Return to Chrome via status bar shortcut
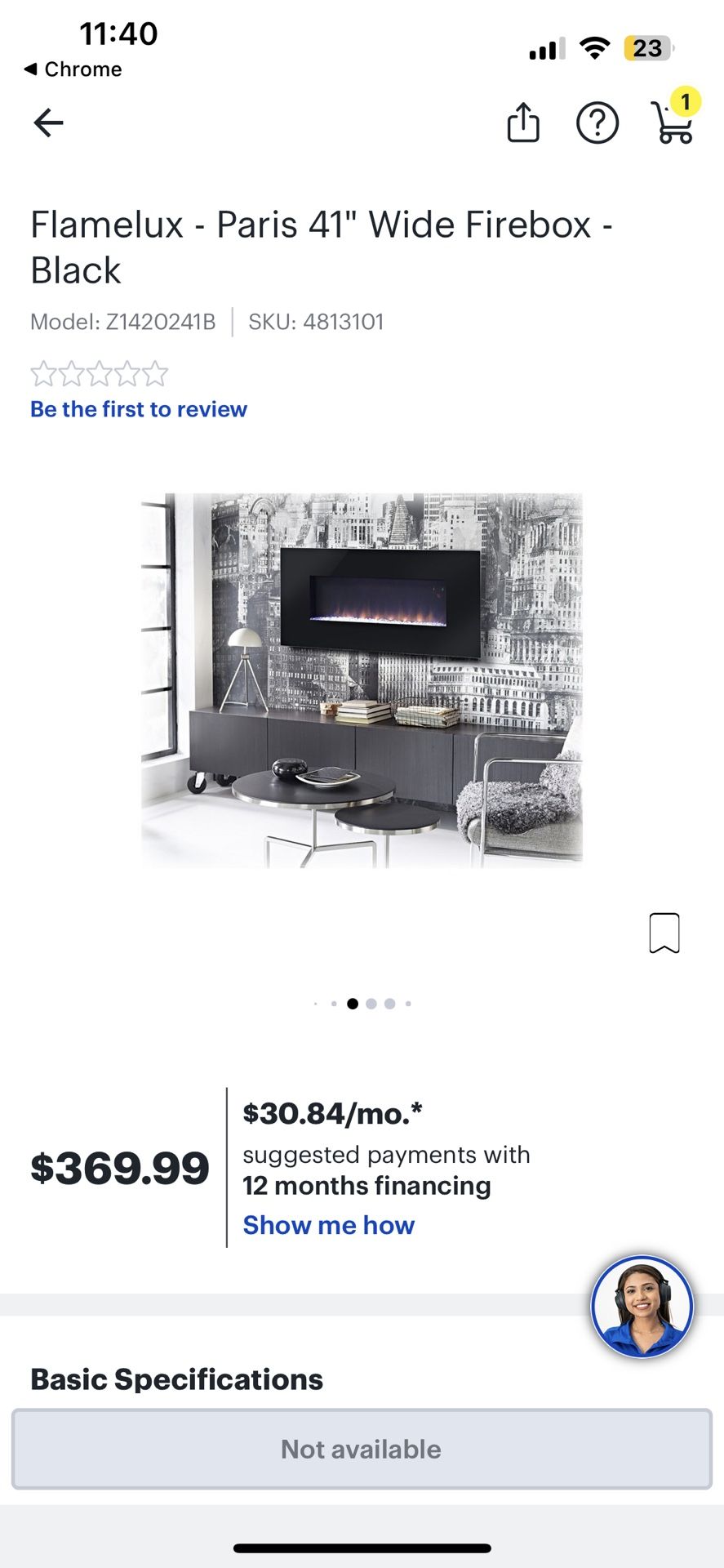This screenshot has width=724, height=1568. [x=73, y=69]
